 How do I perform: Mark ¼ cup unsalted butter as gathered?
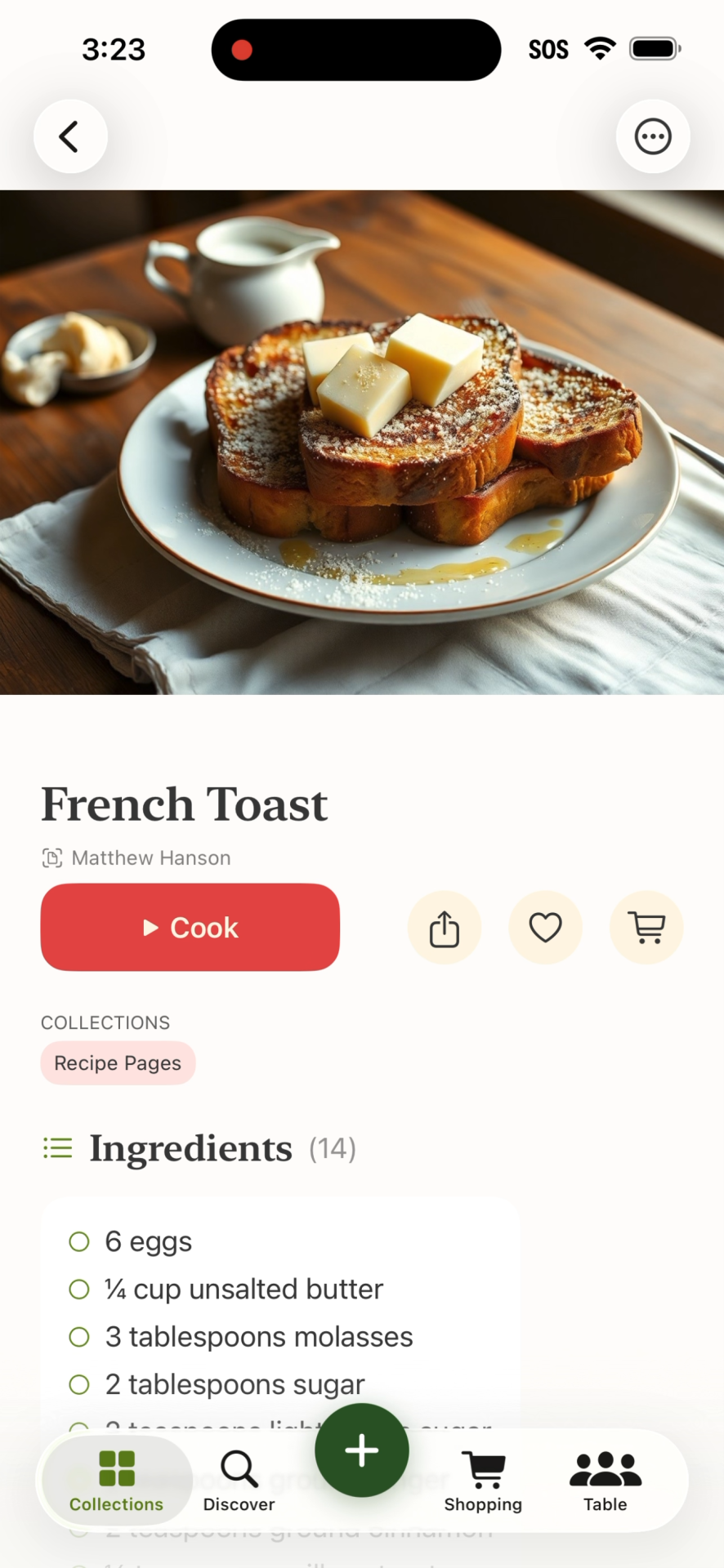click(x=78, y=1289)
